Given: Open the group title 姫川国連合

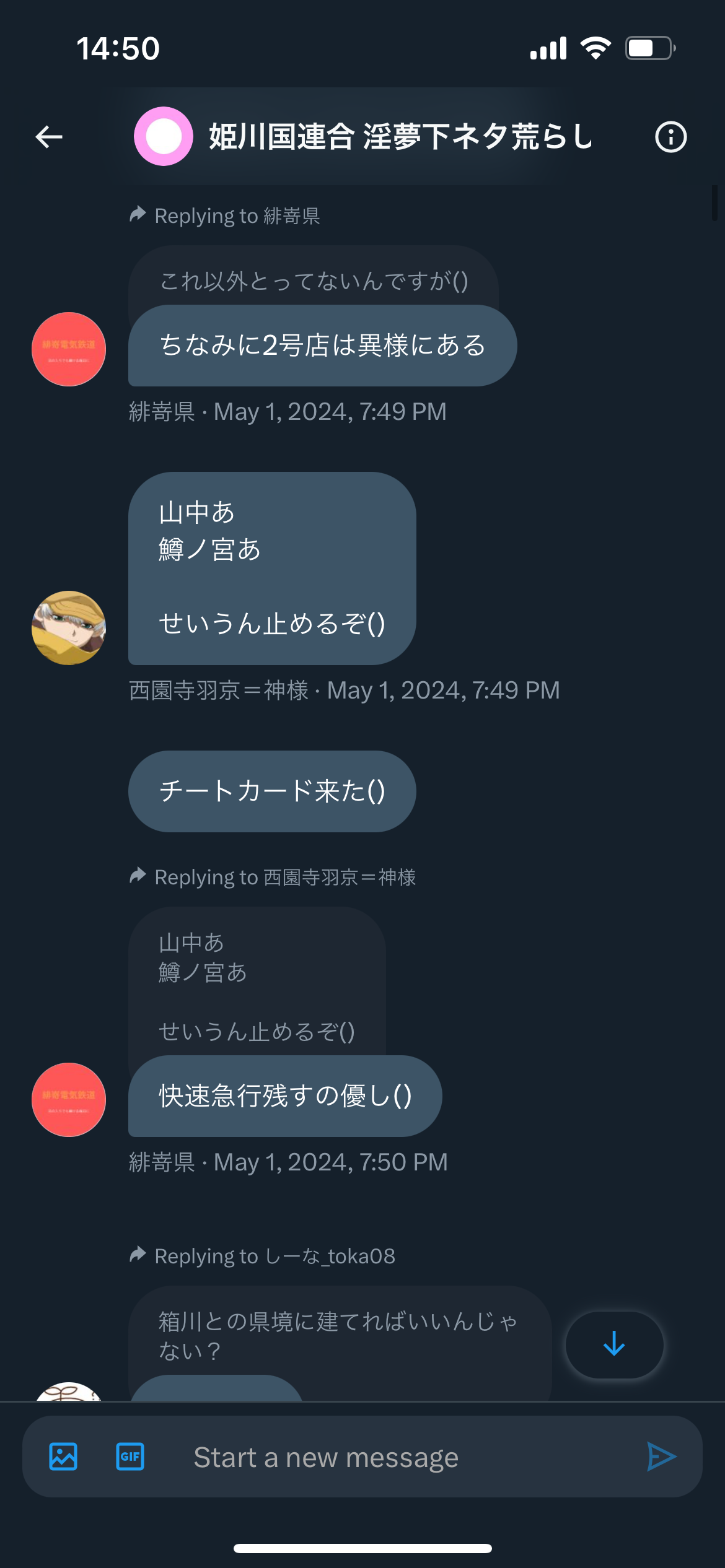Looking at the screenshot, I should (x=401, y=136).
